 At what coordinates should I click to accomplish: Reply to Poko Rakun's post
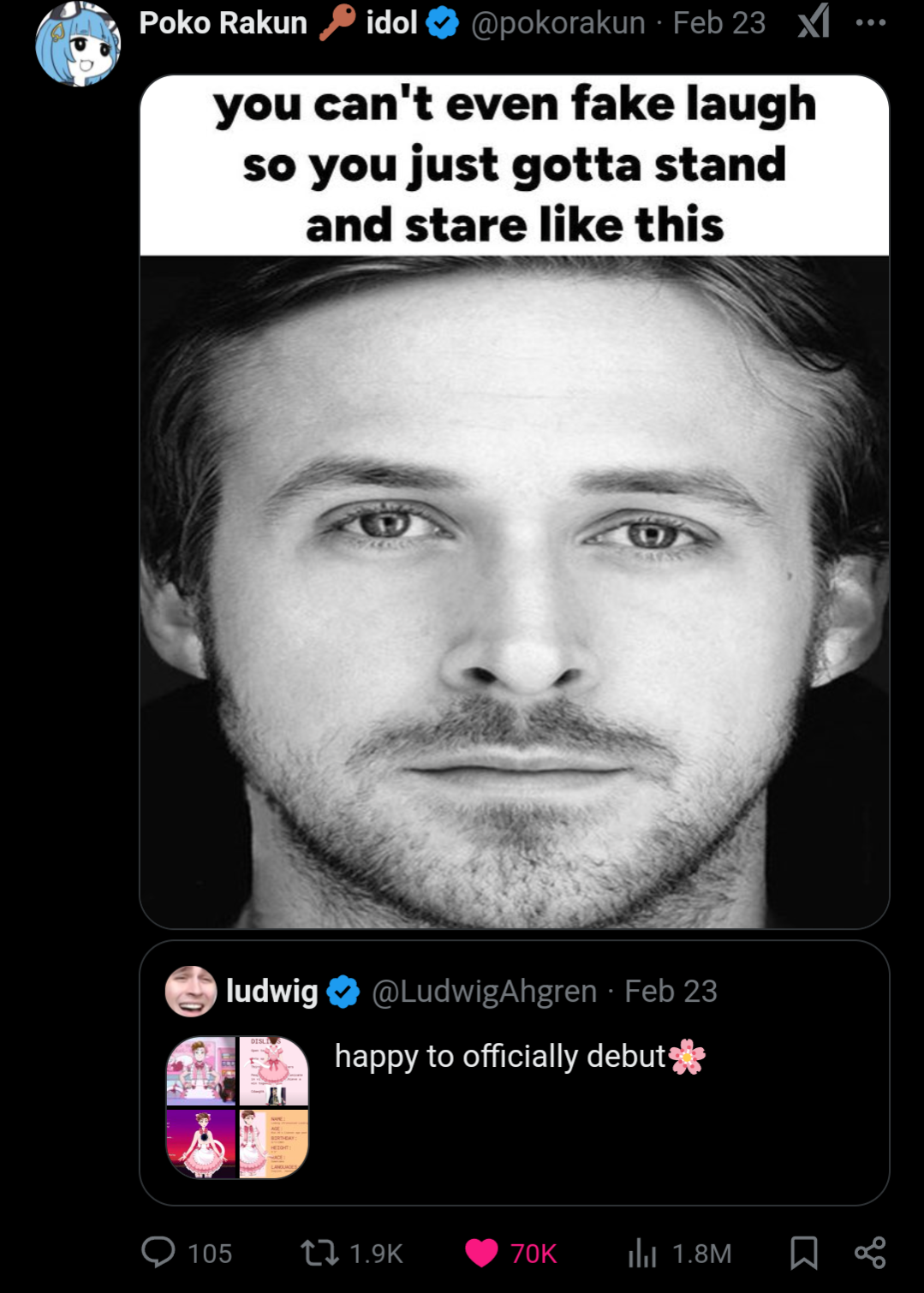pyautogui.click(x=159, y=1253)
